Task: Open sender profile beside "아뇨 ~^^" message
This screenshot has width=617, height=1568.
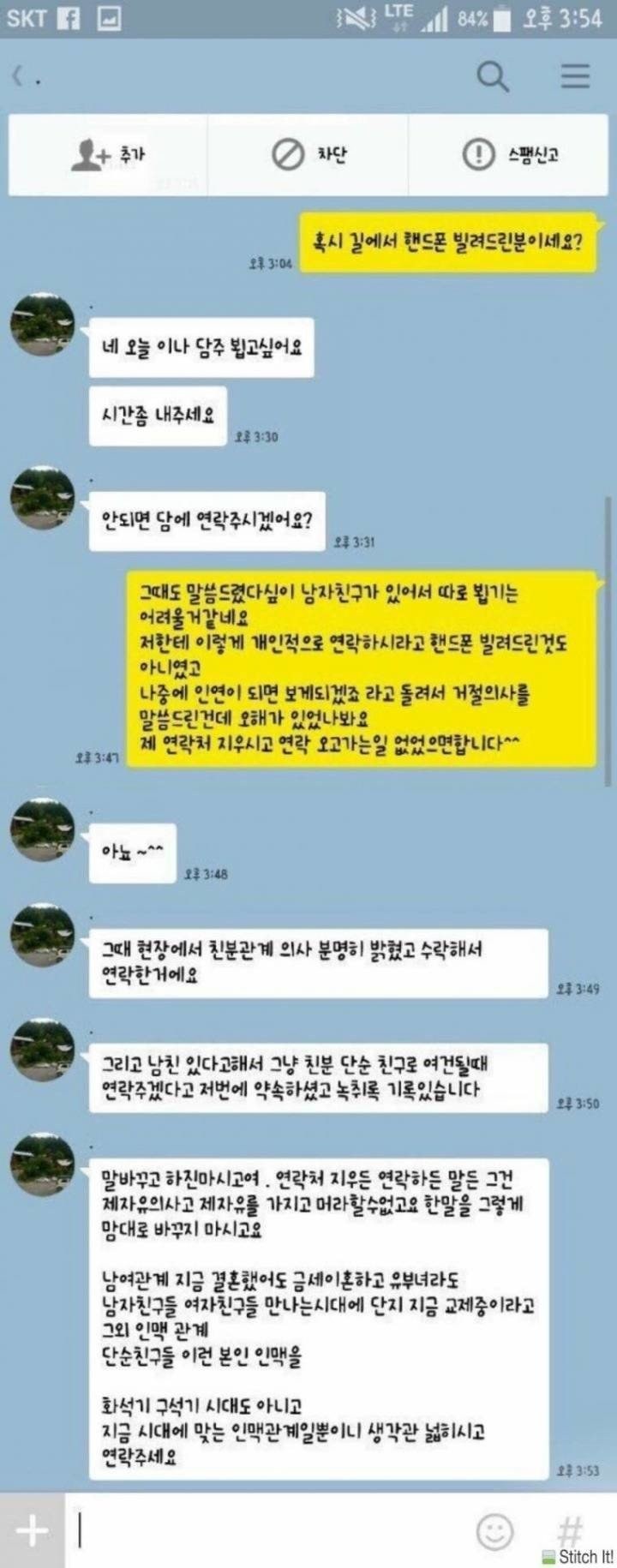Action: coord(42,829)
